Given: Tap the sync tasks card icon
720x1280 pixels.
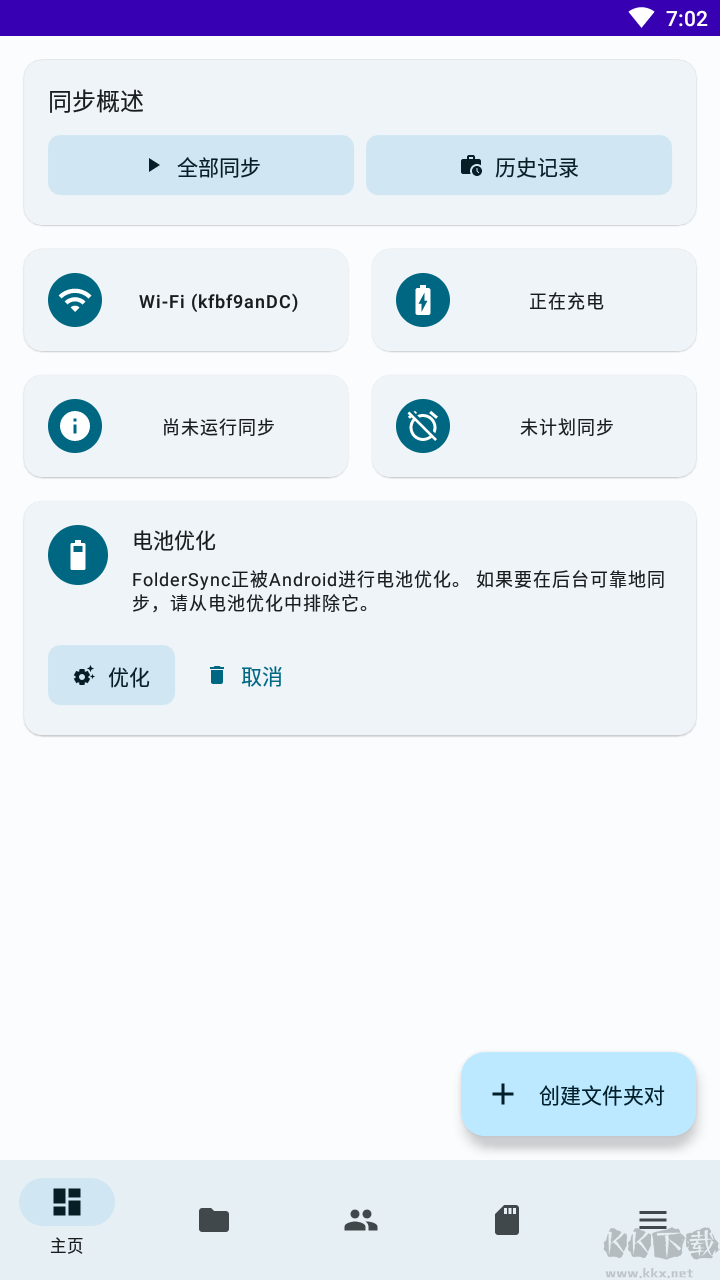Looking at the screenshot, I should click(x=506, y=1219).
